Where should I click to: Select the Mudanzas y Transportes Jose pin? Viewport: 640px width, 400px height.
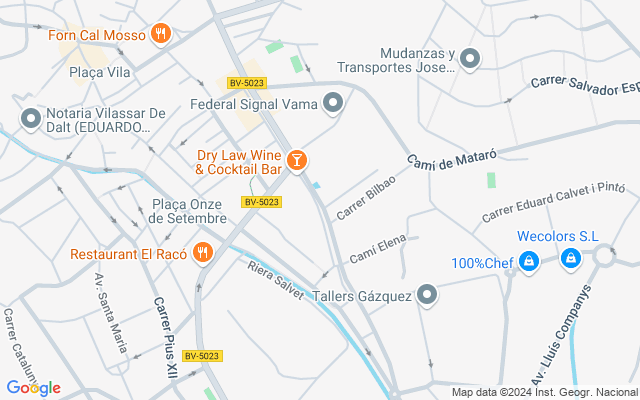[x=470, y=60]
